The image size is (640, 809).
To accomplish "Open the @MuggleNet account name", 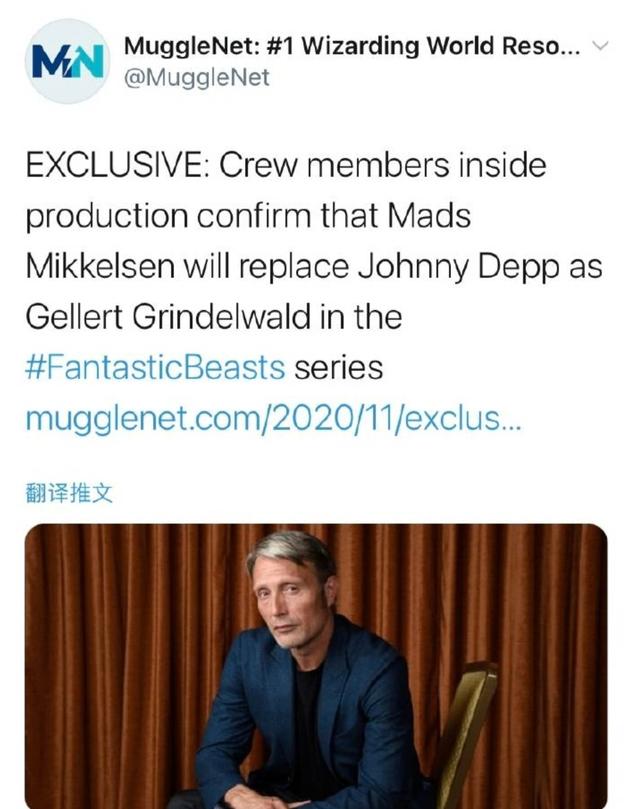I will (x=196, y=77).
